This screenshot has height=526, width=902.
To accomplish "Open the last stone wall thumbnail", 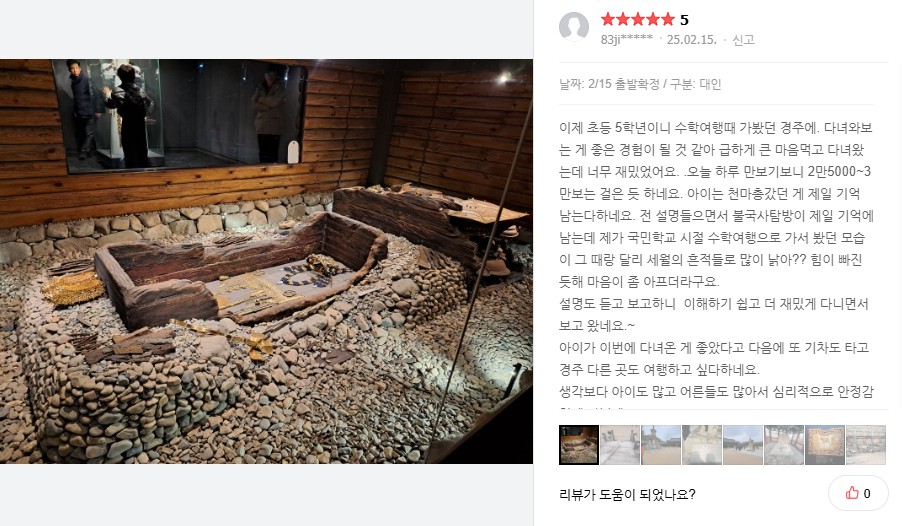I will [866, 445].
